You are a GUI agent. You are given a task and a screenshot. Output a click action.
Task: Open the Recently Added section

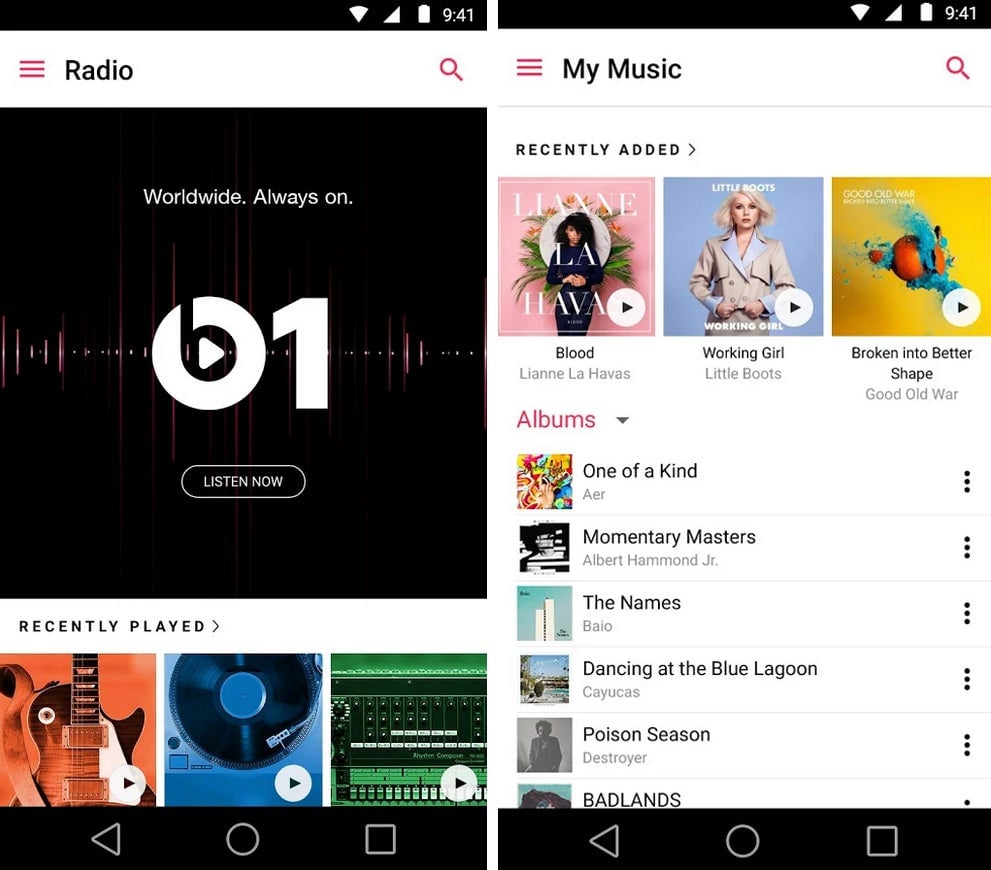point(605,150)
